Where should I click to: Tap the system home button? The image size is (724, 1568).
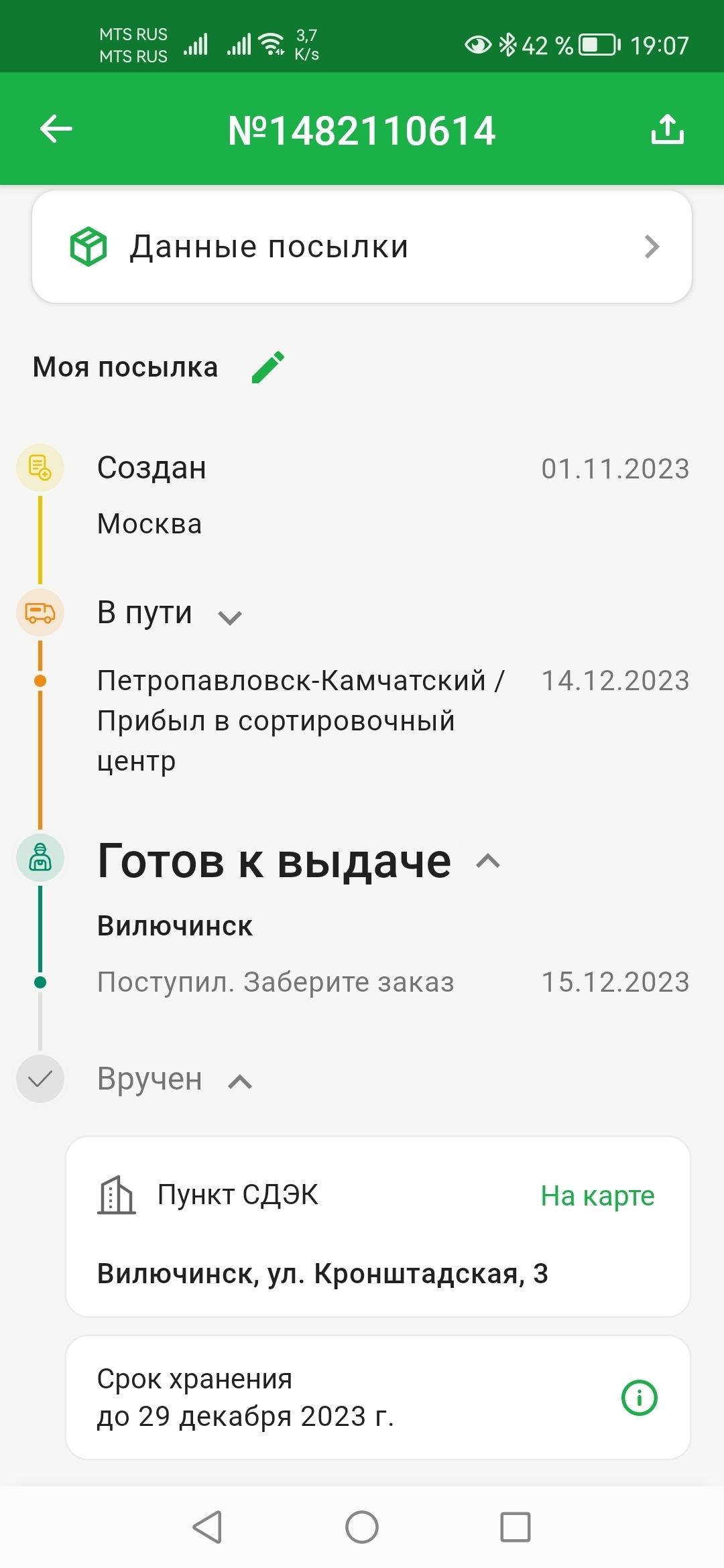[362, 1527]
